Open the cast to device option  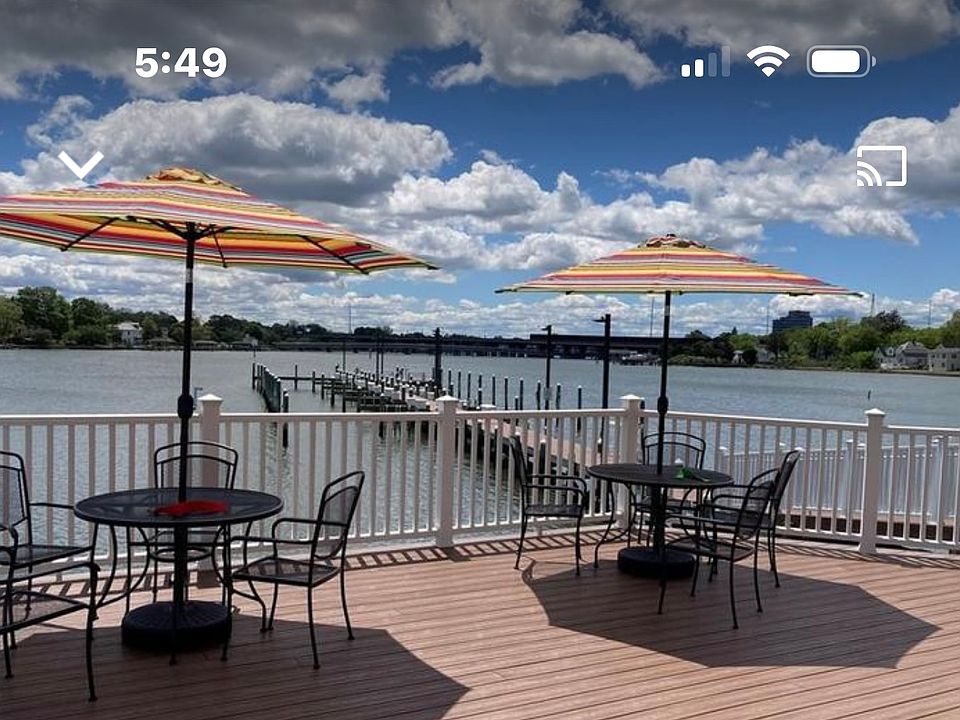[881, 166]
